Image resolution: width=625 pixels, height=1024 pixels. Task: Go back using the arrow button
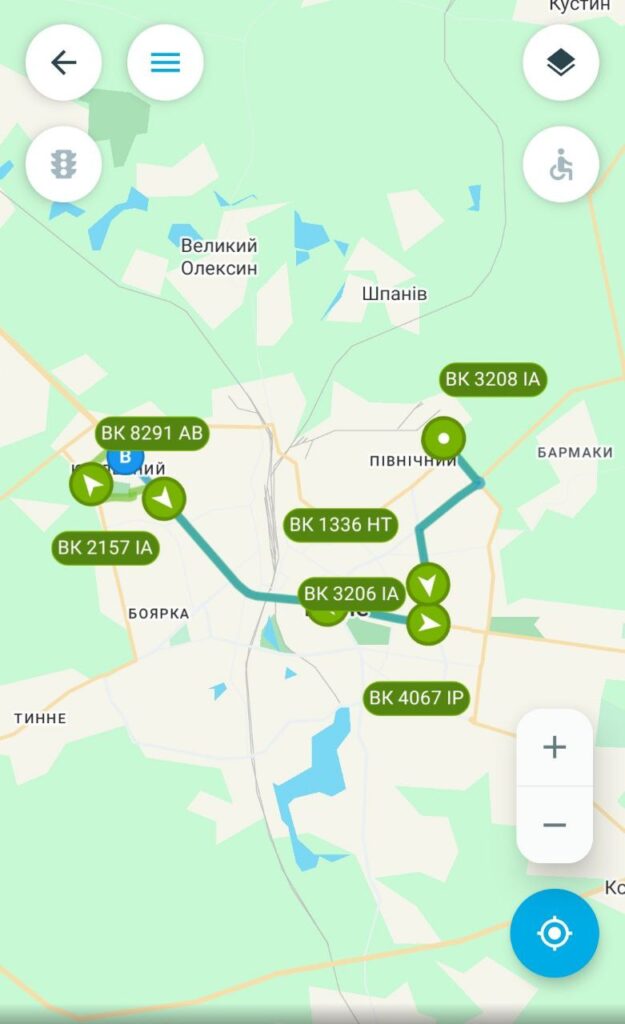63,63
